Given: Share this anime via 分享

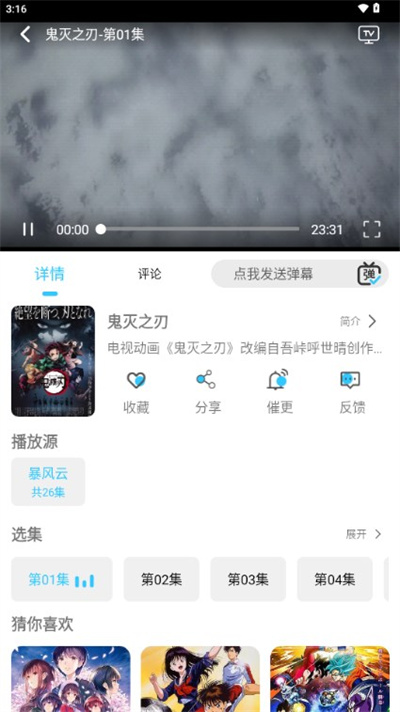Looking at the screenshot, I should (208, 393).
